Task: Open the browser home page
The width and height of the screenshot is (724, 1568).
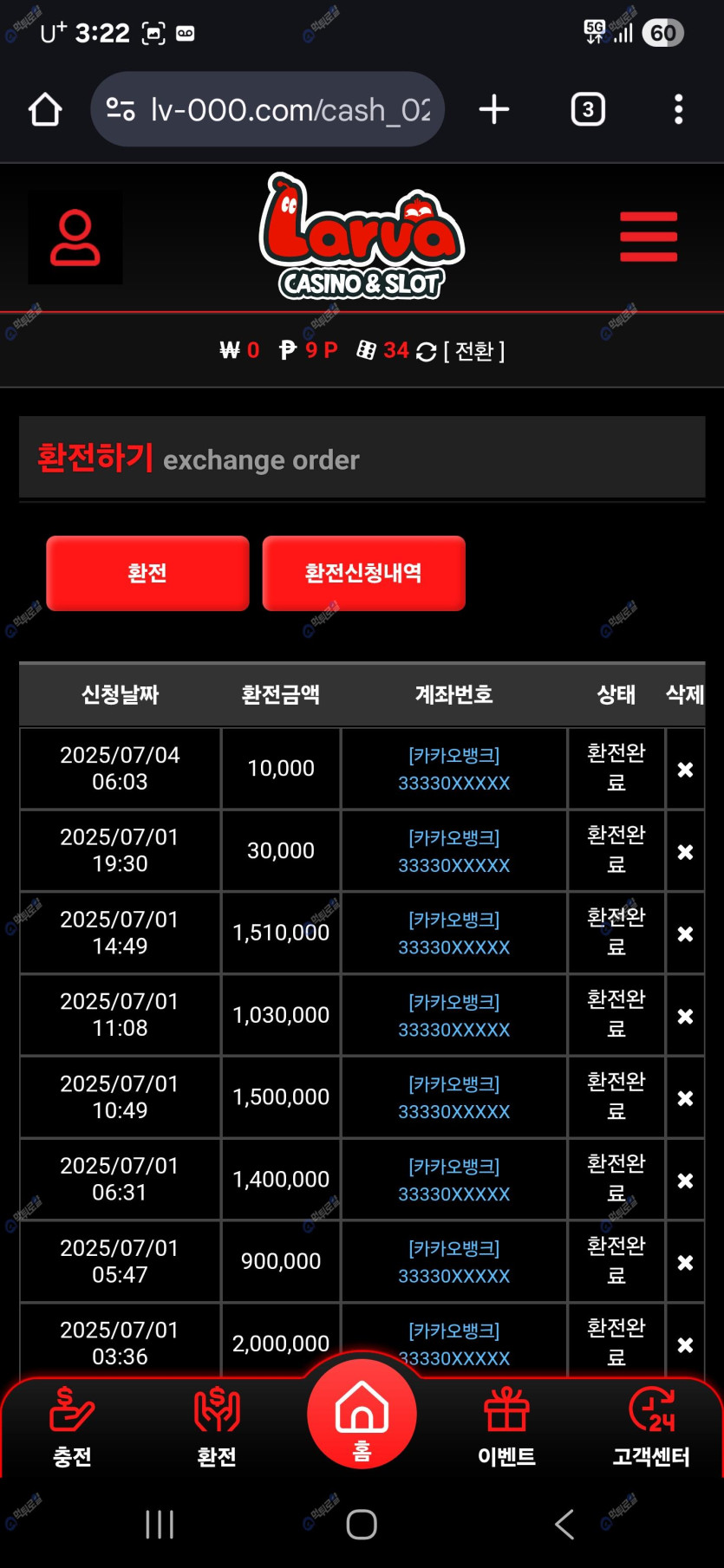Action: pos(45,110)
